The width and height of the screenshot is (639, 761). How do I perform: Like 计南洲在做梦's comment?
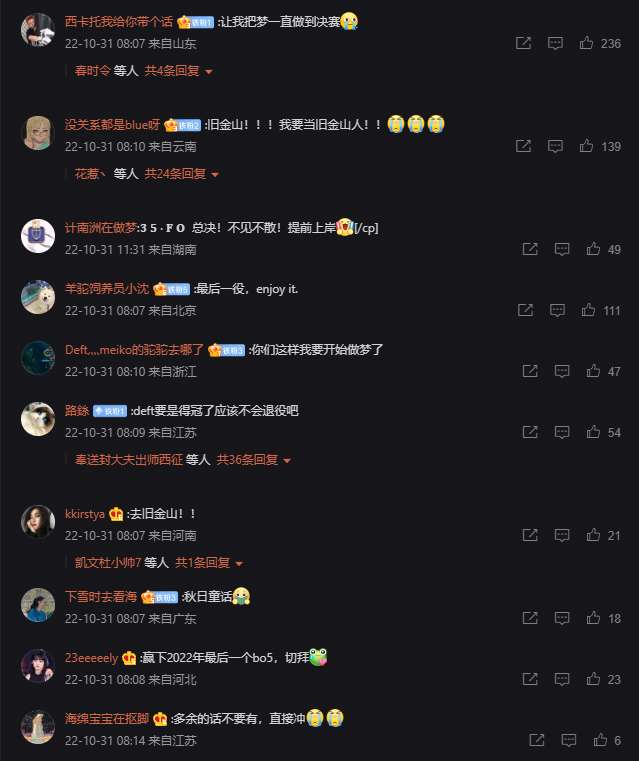pyautogui.click(x=593, y=249)
